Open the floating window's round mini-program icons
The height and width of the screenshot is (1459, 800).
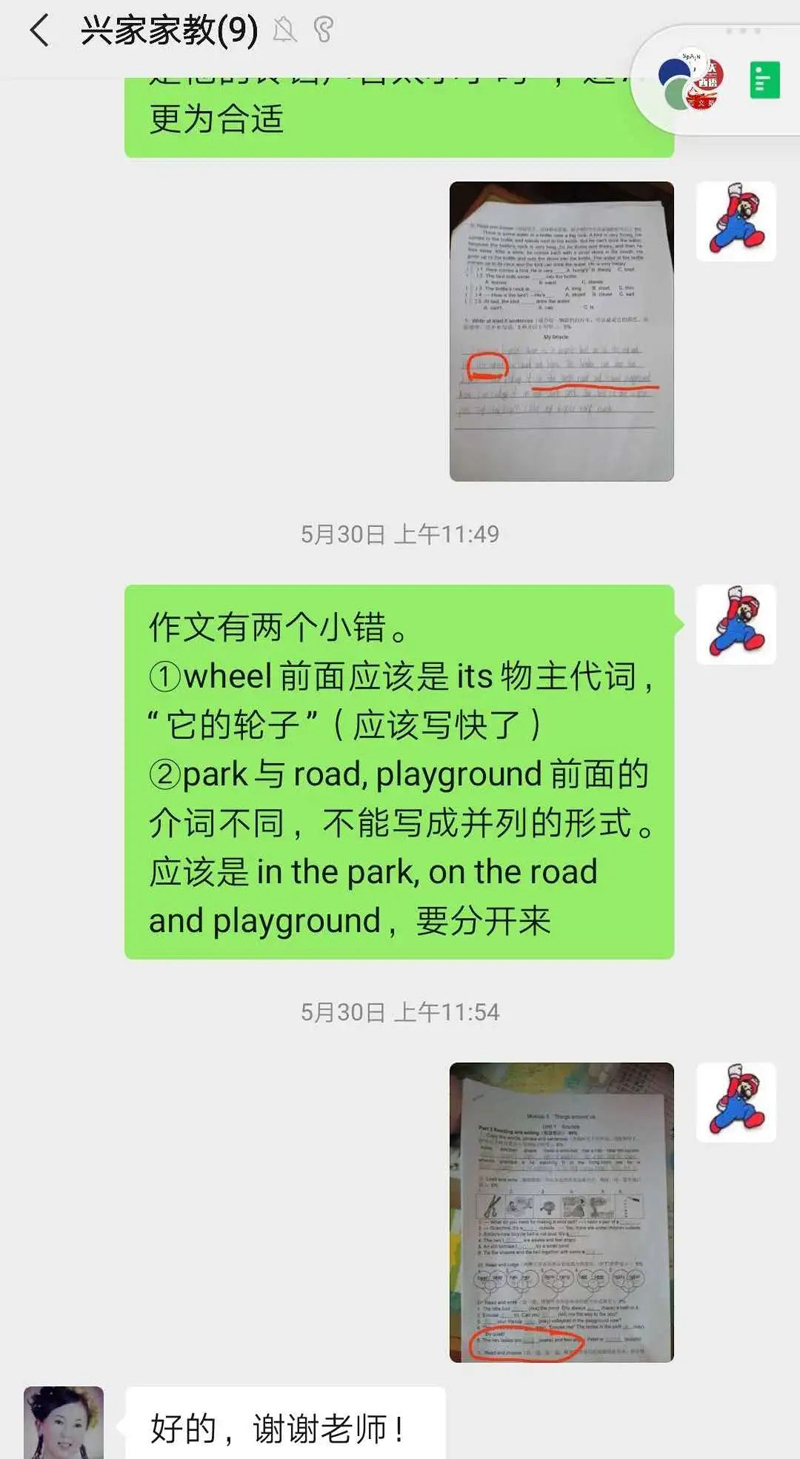click(x=691, y=82)
